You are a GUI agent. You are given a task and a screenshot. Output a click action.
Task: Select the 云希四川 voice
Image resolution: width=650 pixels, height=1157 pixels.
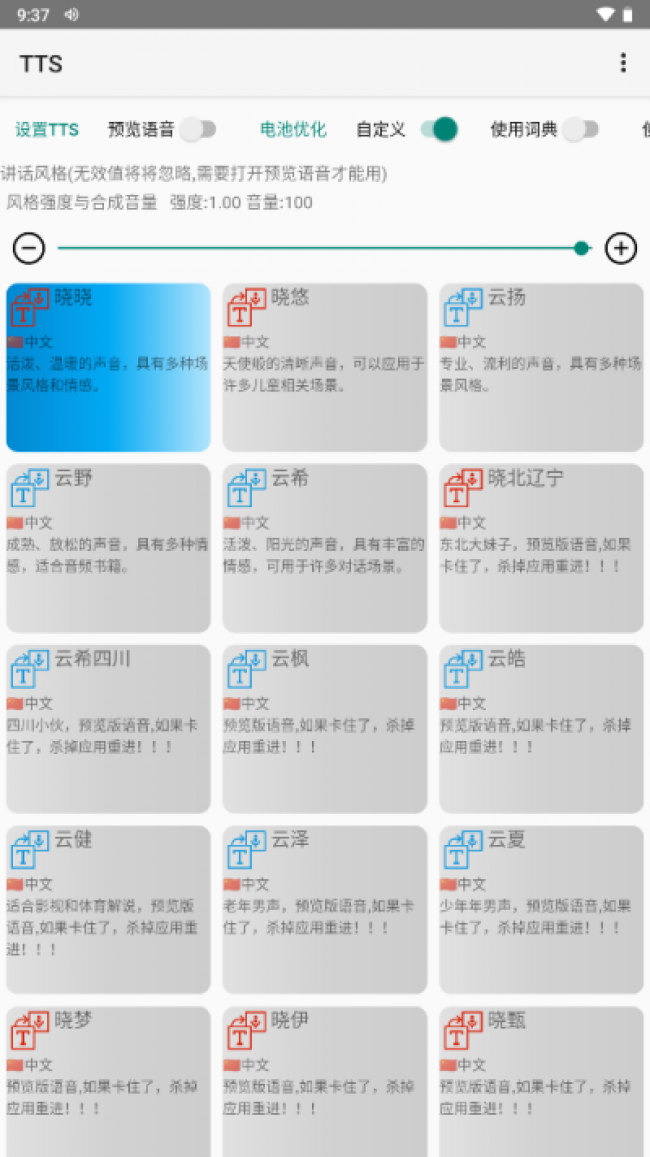108,729
